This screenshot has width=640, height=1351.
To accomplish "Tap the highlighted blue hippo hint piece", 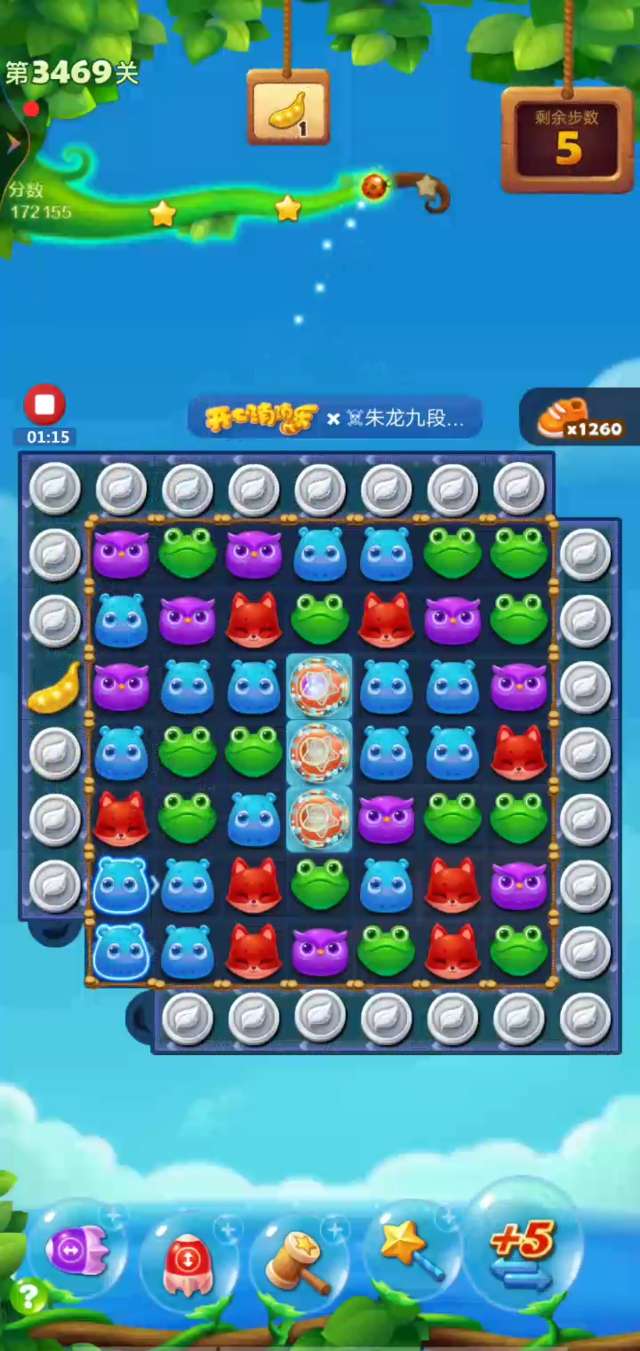I will coord(121,884).
